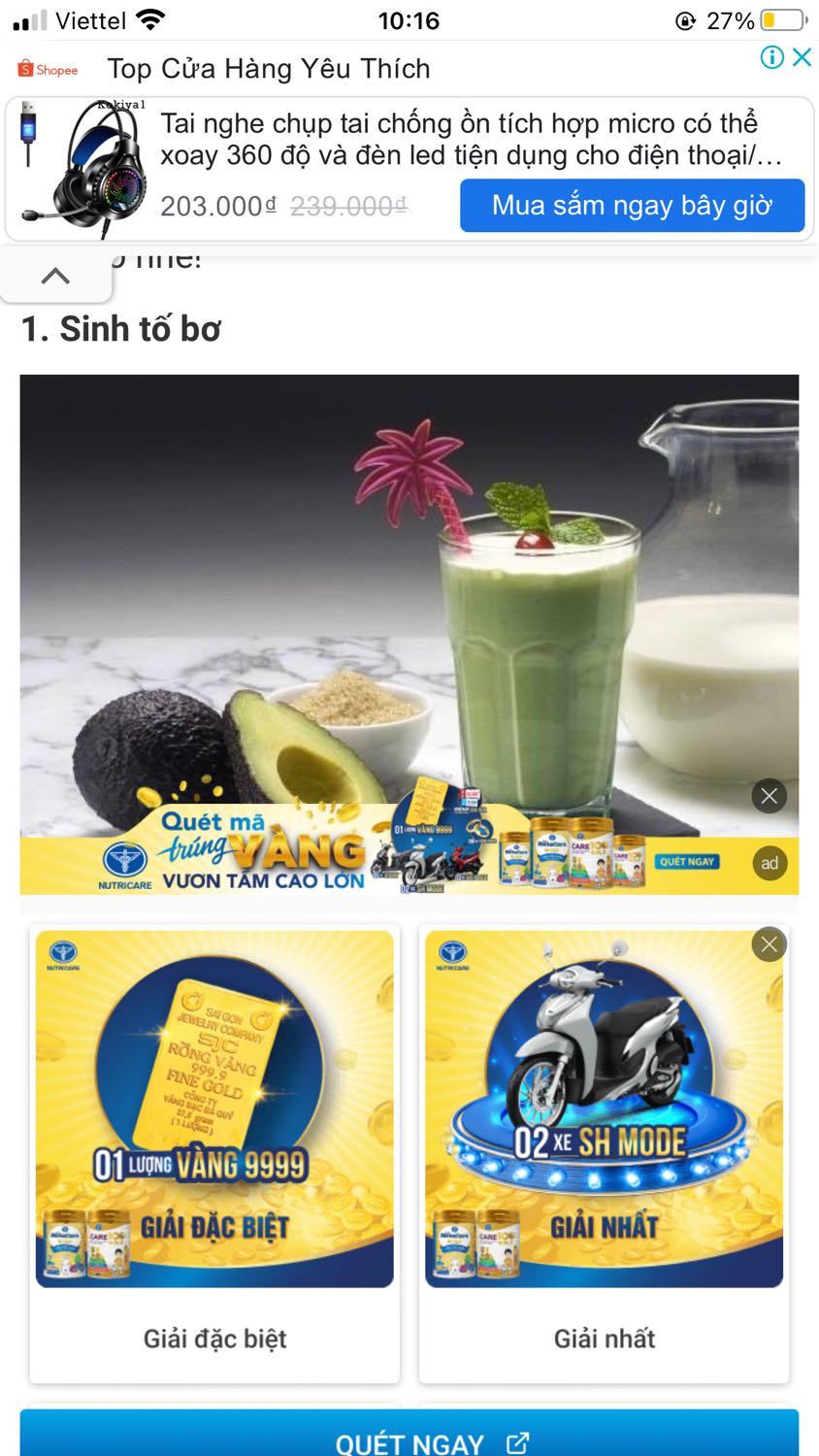Open the Giải nhất prize card
819x1456 pixels.
coord(604,1154)
